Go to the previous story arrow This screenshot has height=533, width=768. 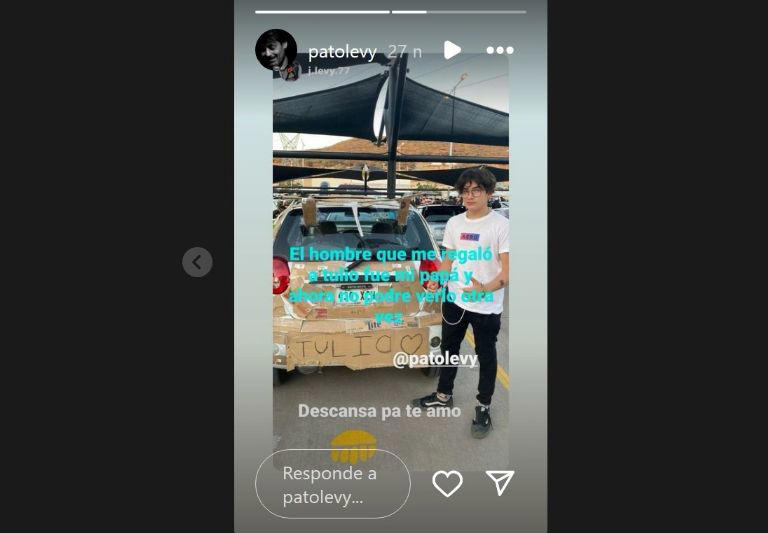click(197, 262)
